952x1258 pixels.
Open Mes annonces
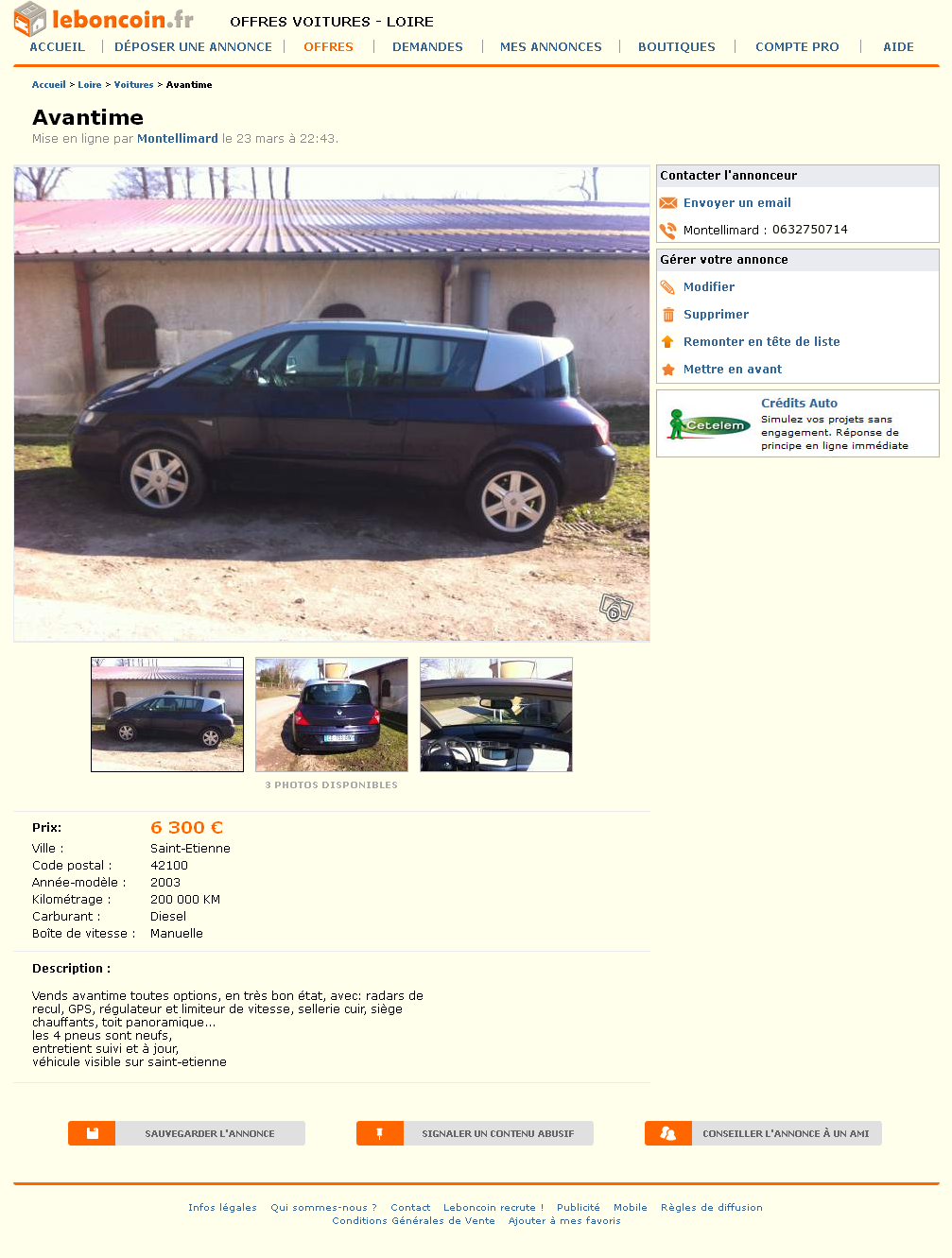pos(550,46)
